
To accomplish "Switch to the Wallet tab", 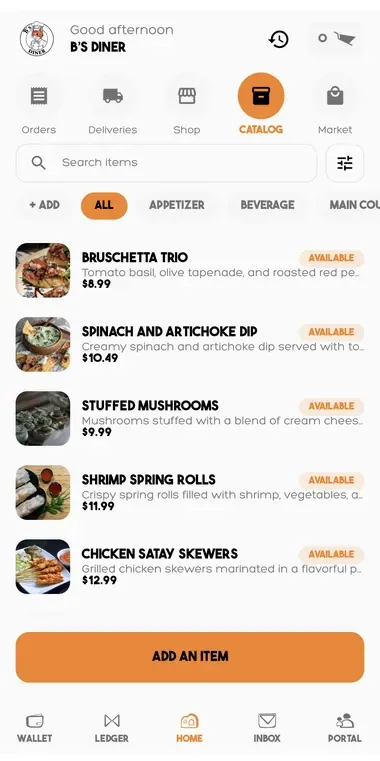I will click(x=34, y=728).
